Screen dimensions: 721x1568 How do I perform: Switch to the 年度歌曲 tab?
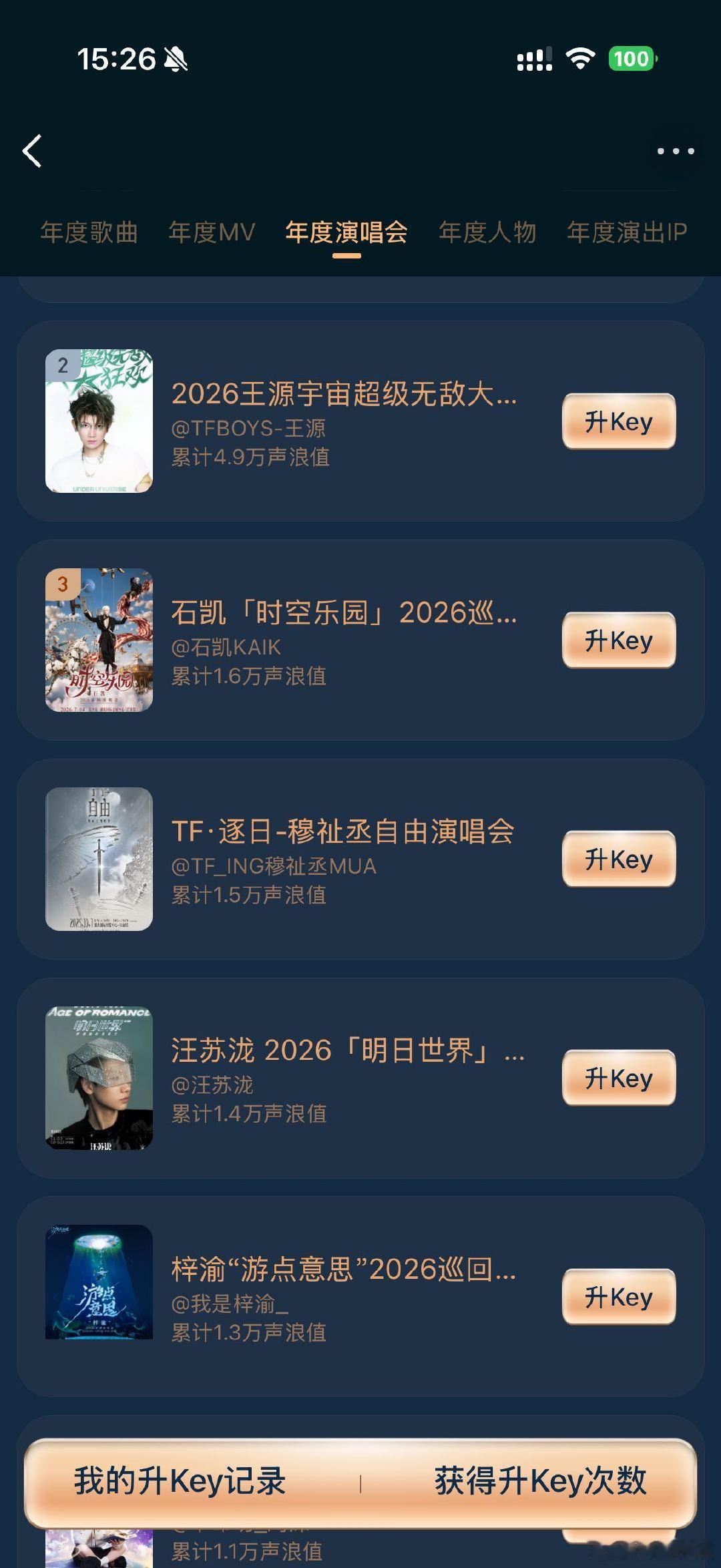click(x=89, y=232)
